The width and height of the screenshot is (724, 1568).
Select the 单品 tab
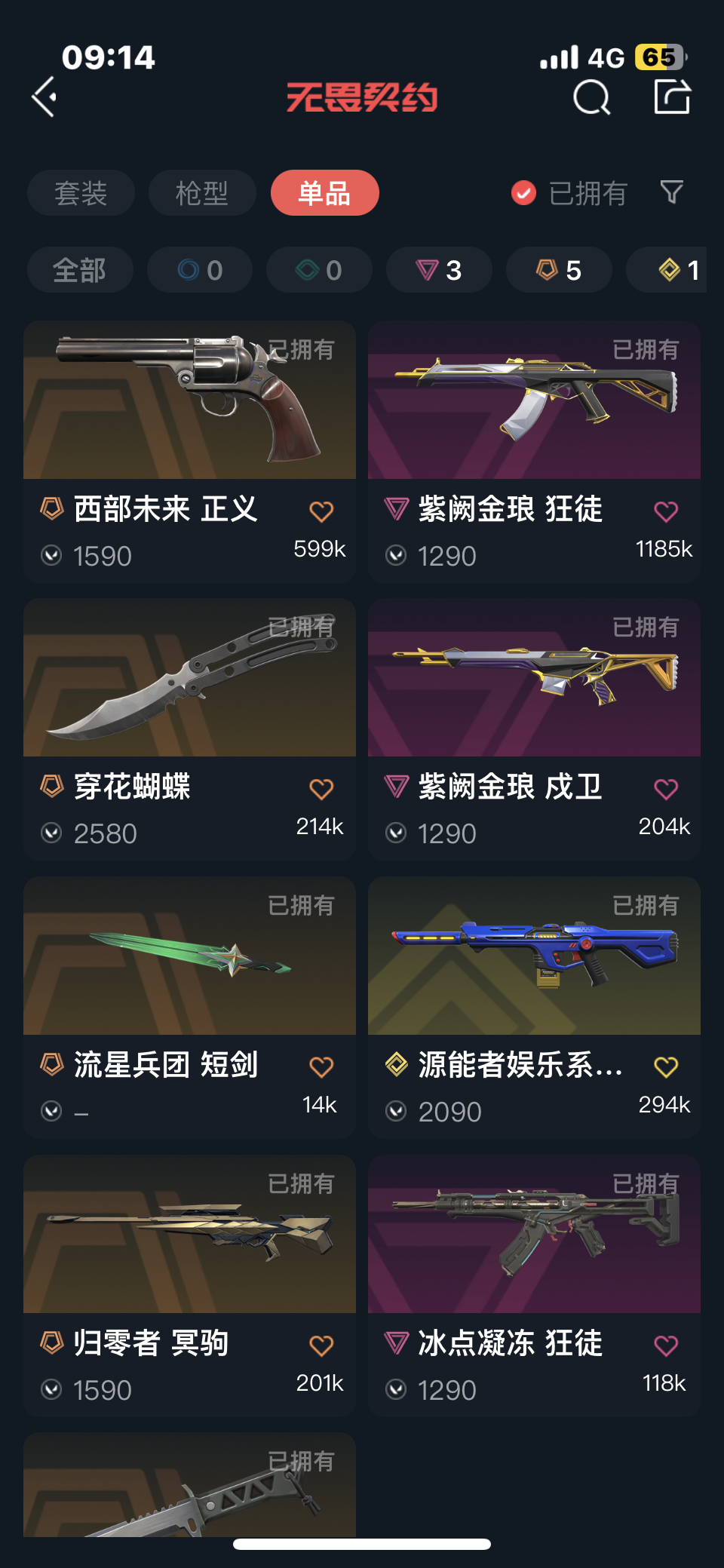324,193
